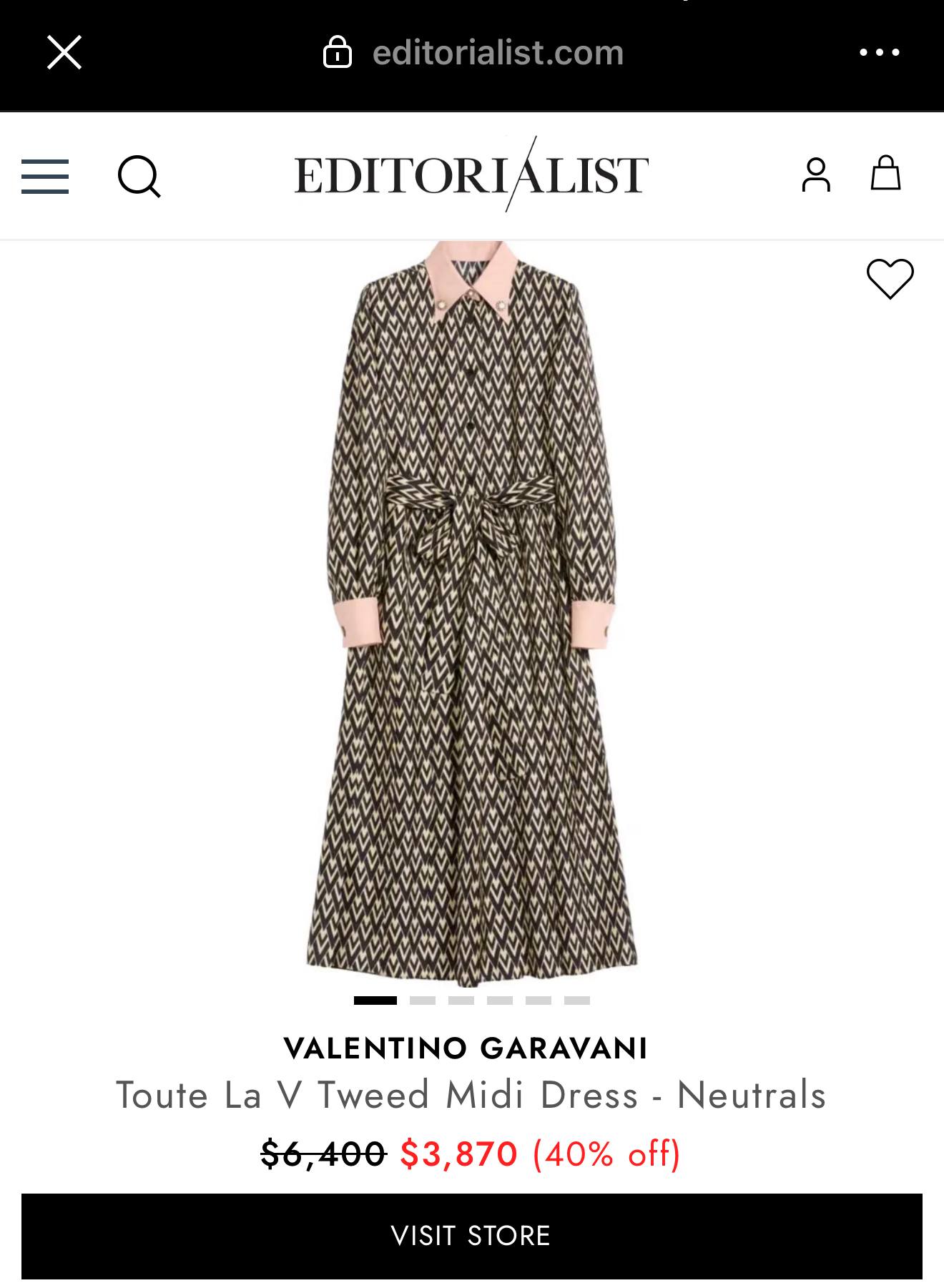Screen dimensions: 944x1288
Task: Jump to the second image indicator
Action: tap(423, 1001)
